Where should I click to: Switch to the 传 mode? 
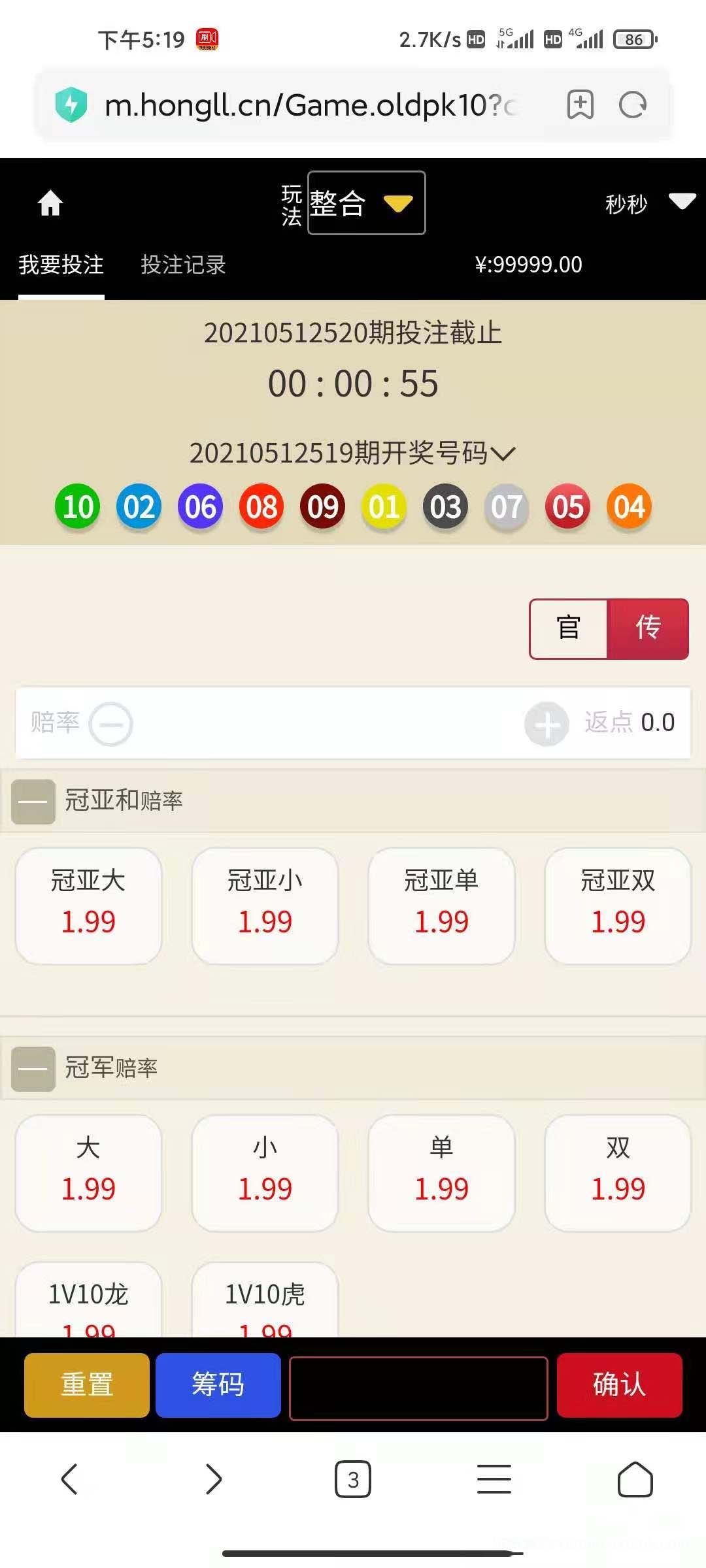pyautogui.click(x=648, y=629)
